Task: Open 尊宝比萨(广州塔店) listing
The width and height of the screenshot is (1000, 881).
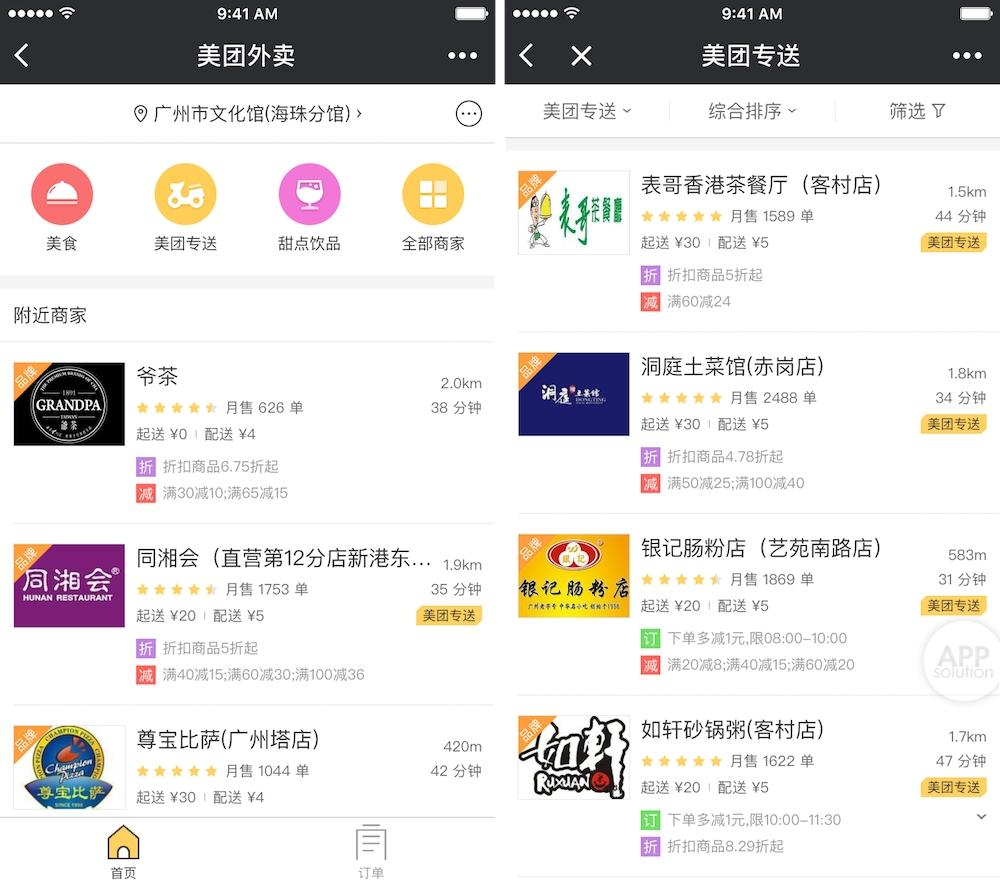Action: [x=228, y=740]
